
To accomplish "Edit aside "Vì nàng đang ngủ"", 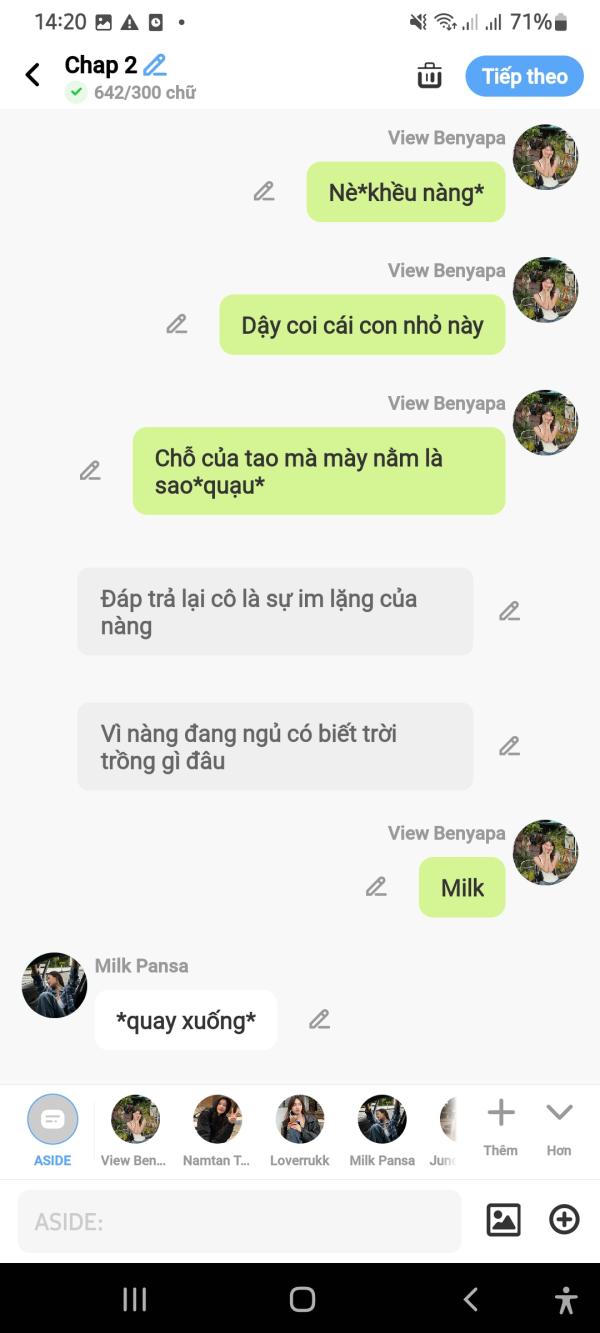I will point(510,747).
